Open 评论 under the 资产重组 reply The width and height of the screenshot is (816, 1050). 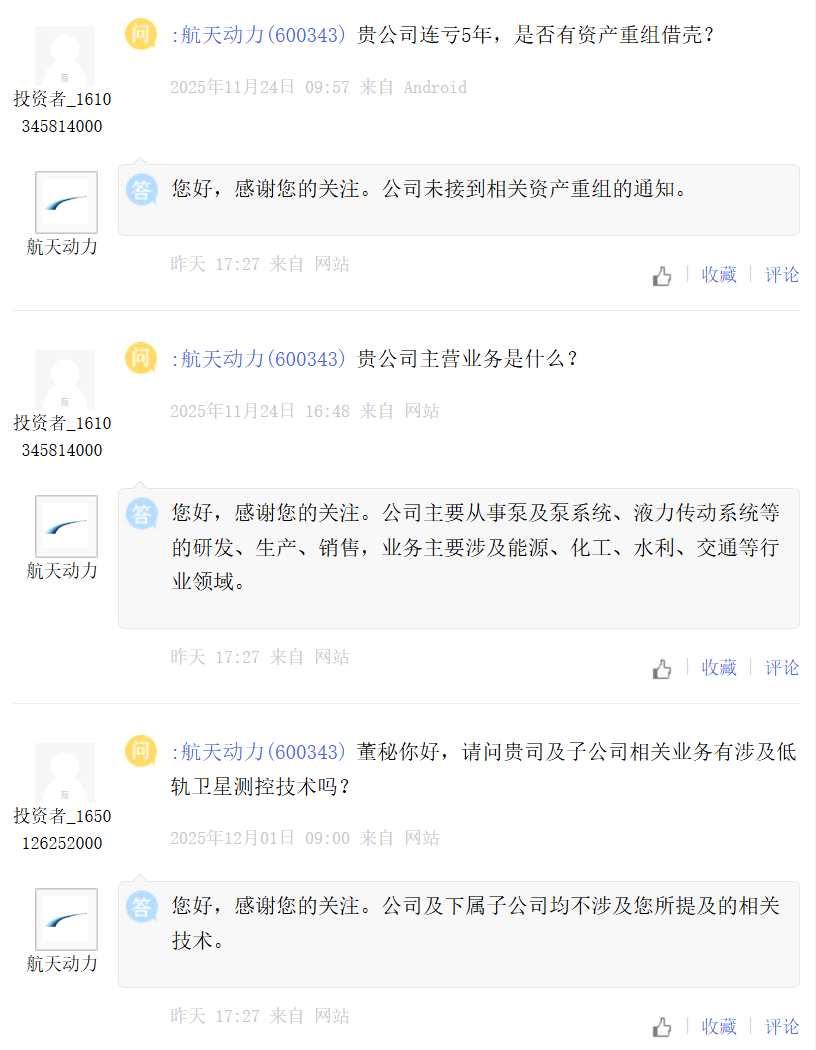coord(782,275)
